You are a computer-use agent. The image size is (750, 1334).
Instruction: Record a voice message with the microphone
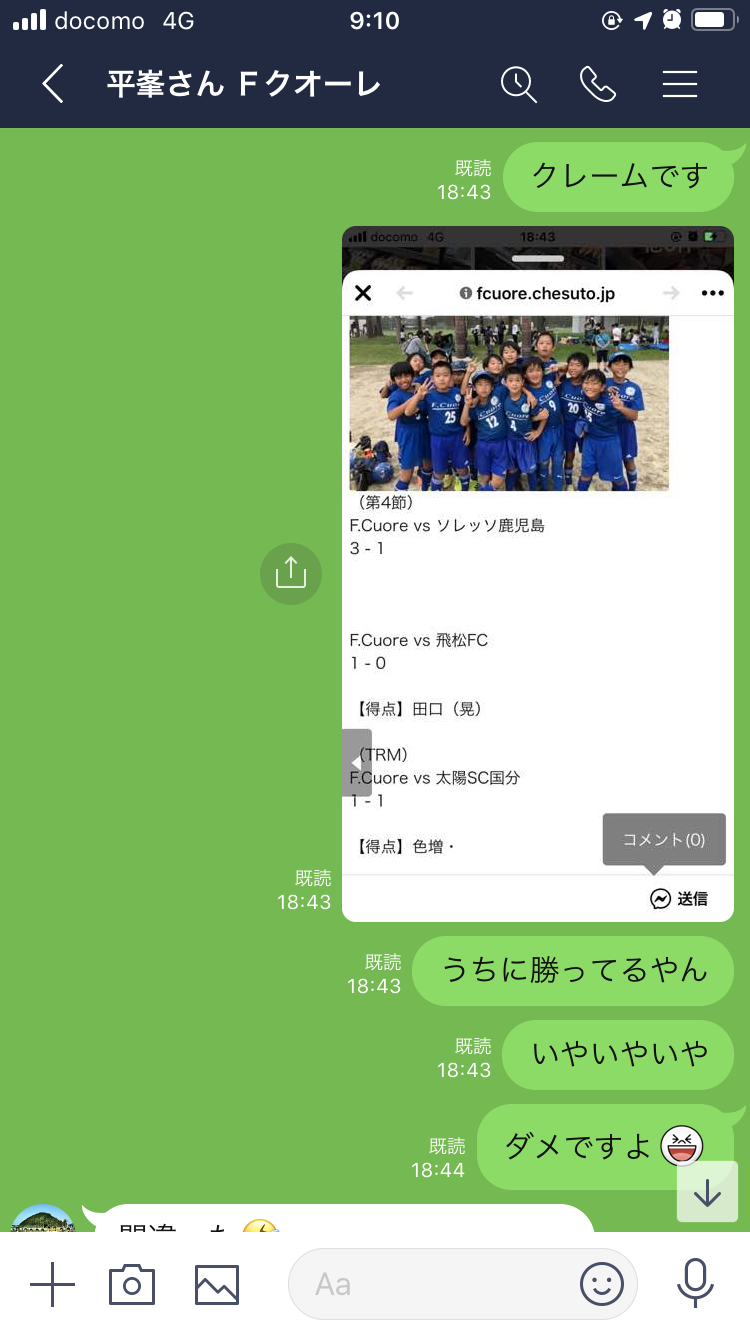pyautogui.click(x=694, y=1284)
